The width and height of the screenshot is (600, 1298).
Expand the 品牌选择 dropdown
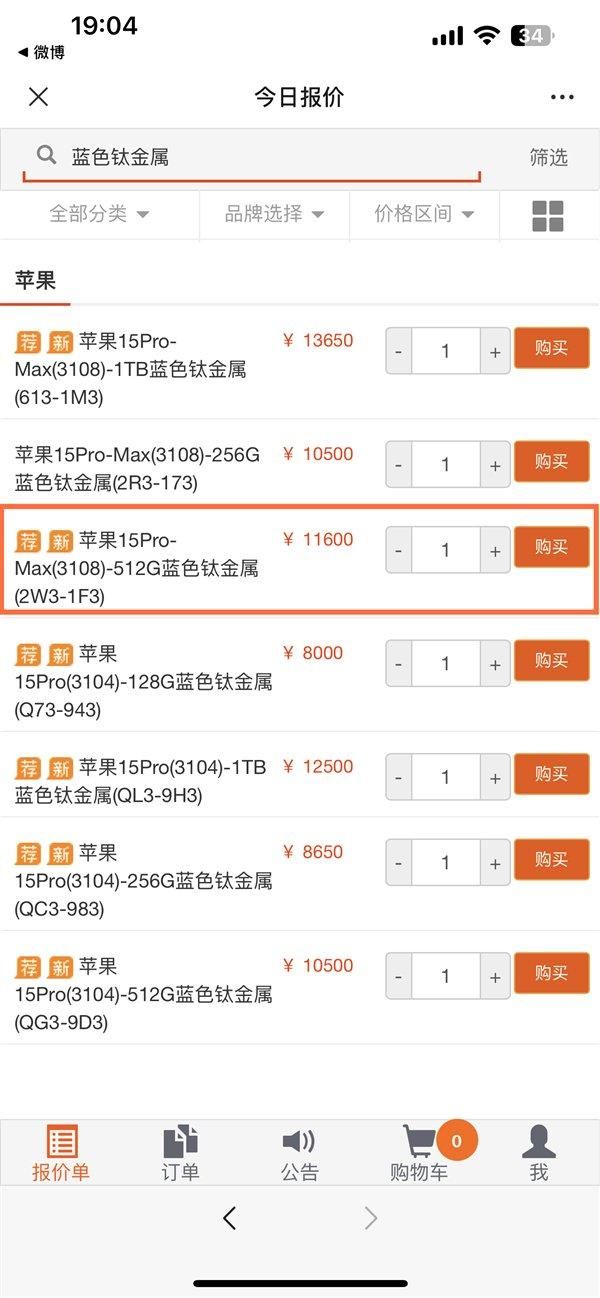274,214
